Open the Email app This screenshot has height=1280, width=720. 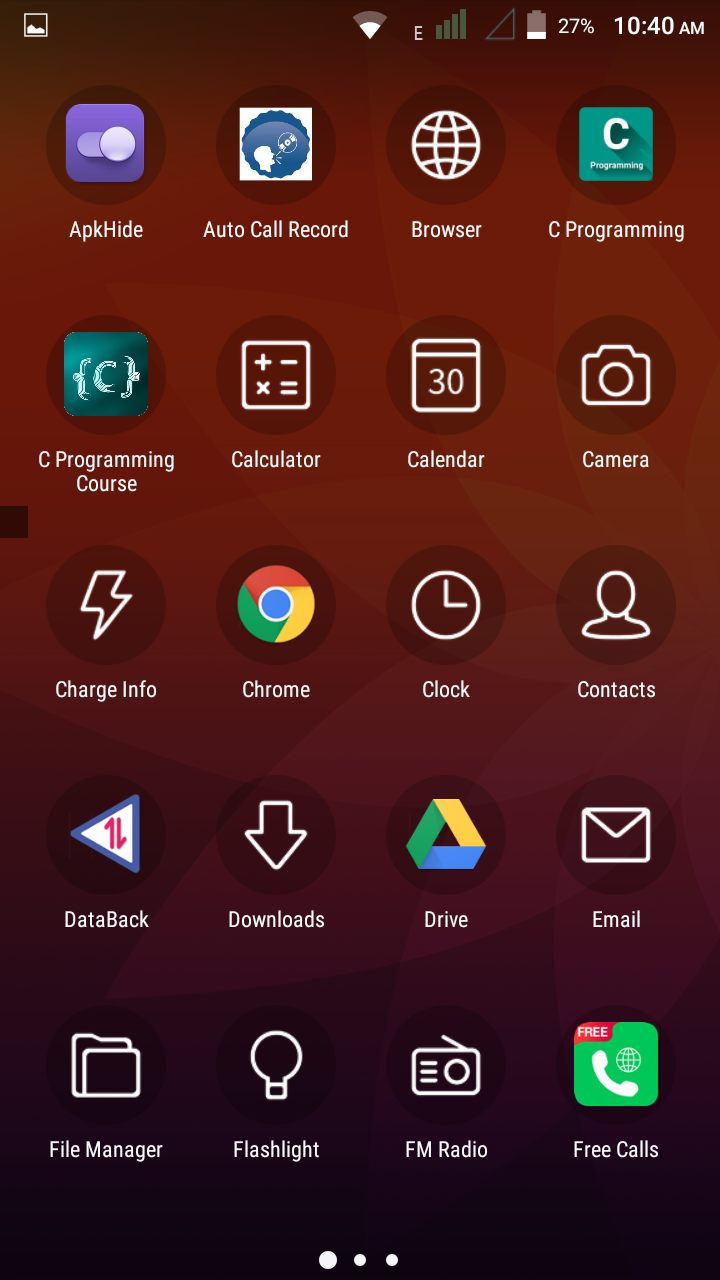[x=616, y=834]
